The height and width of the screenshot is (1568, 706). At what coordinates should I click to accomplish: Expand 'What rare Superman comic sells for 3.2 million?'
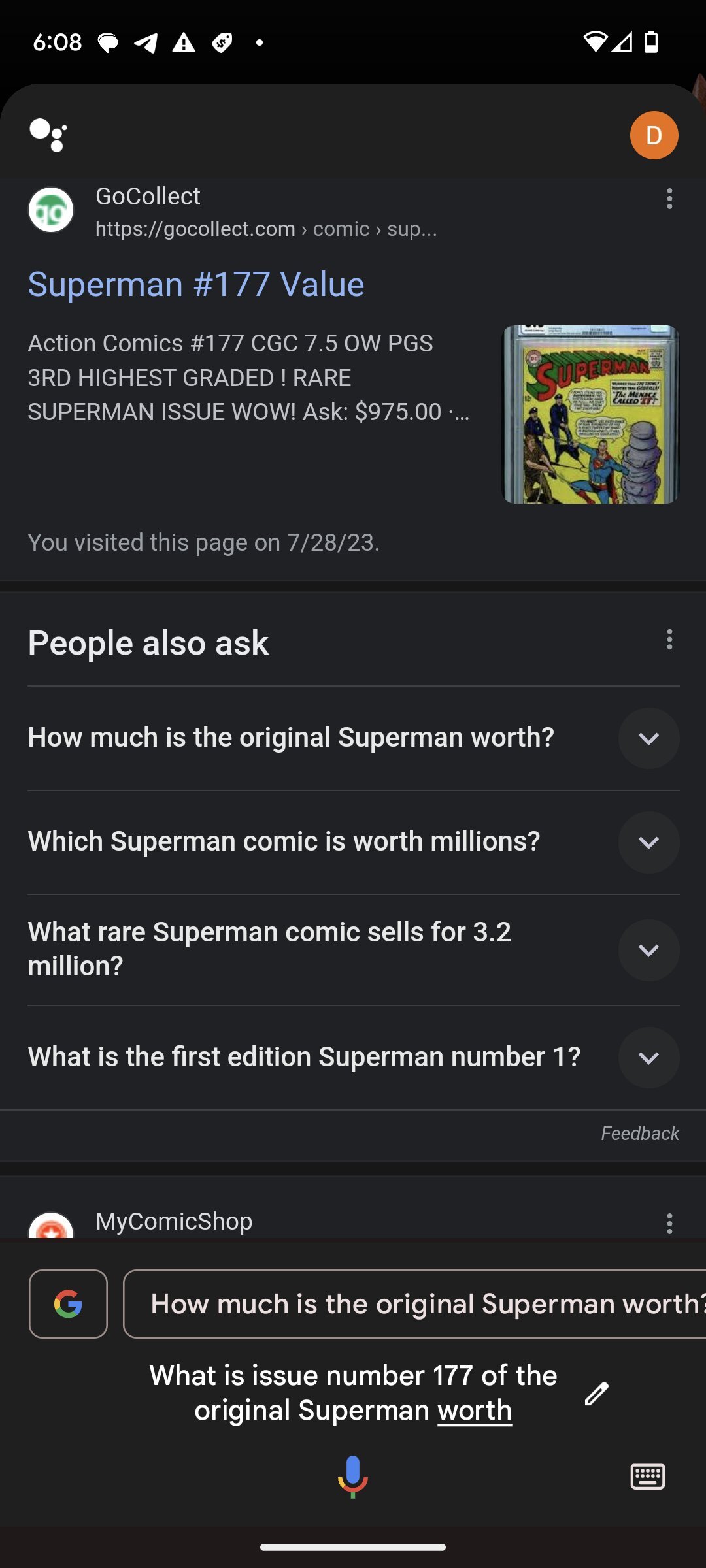point(648,951)
